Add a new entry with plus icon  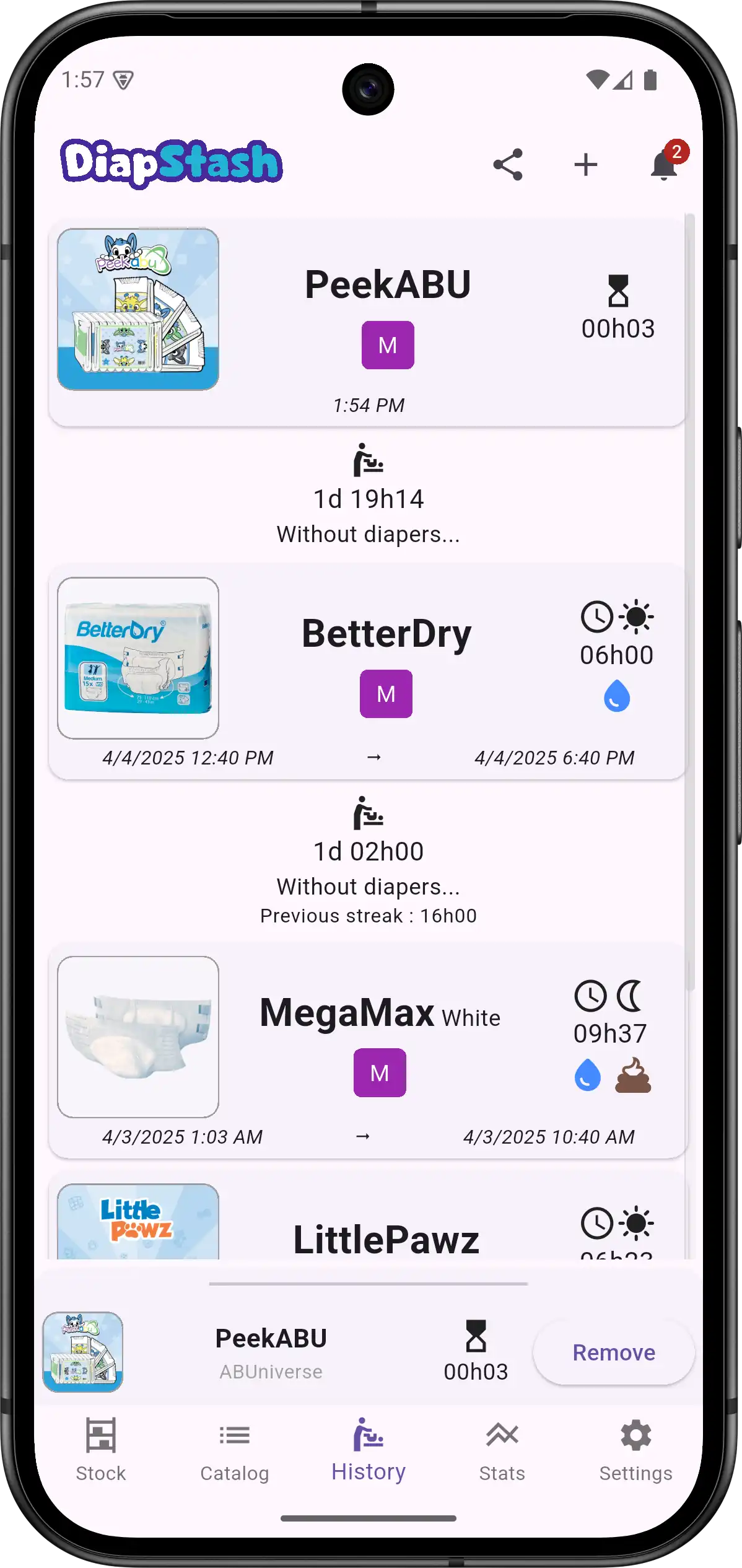point(585,165)
